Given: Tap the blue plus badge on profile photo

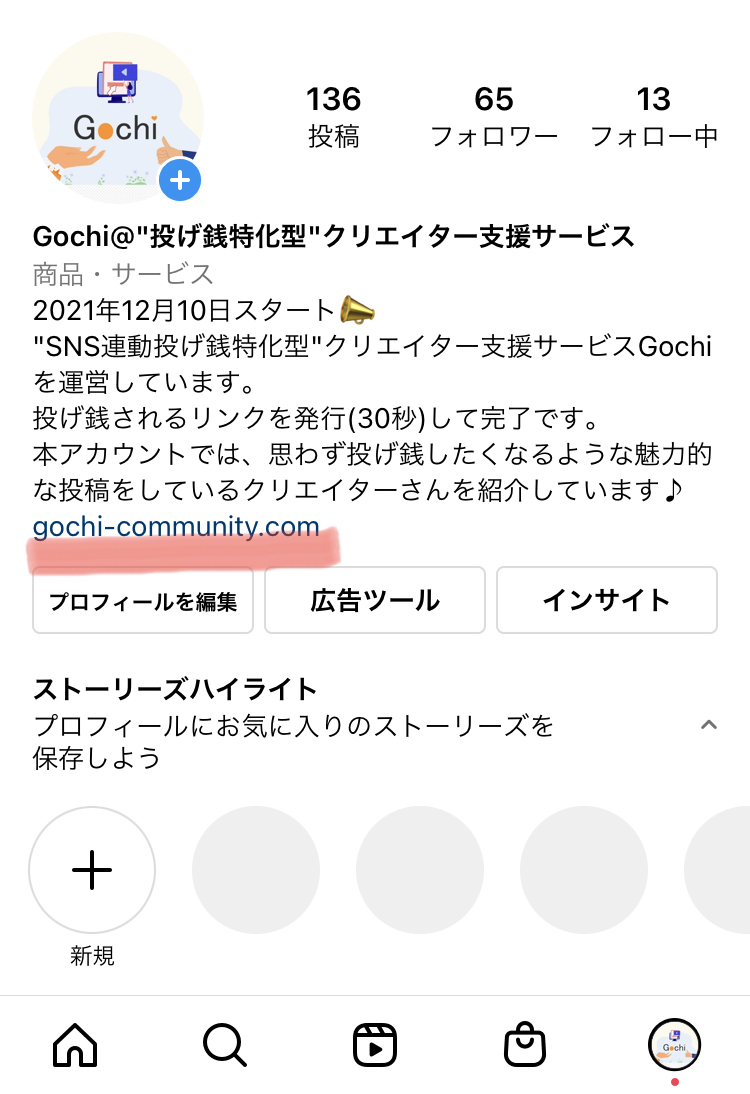Looking at the screenshot, I should 180,181.
